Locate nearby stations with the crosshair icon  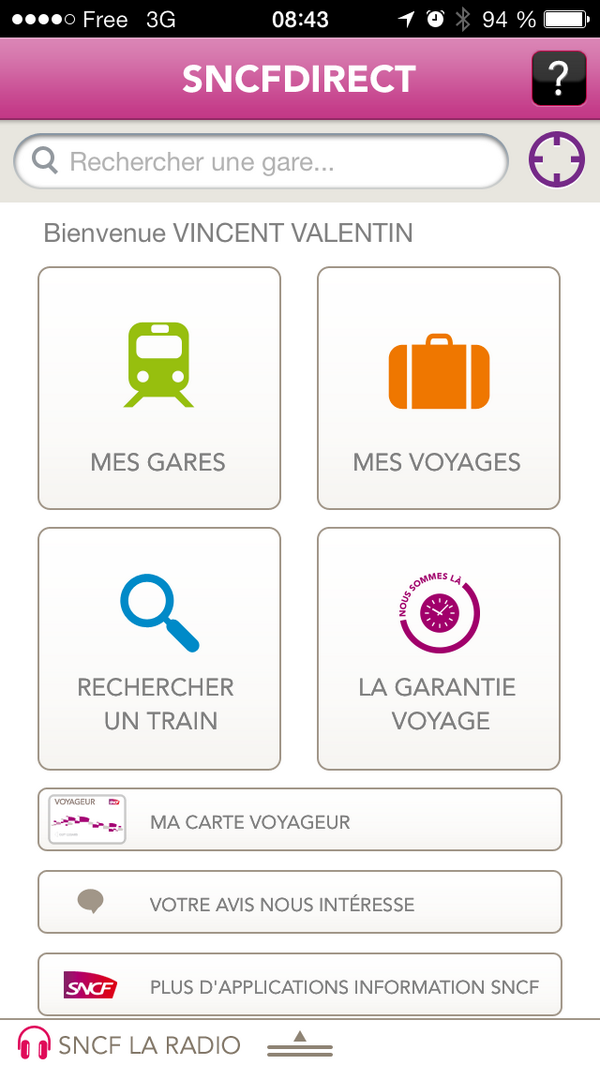pos(557,160)
